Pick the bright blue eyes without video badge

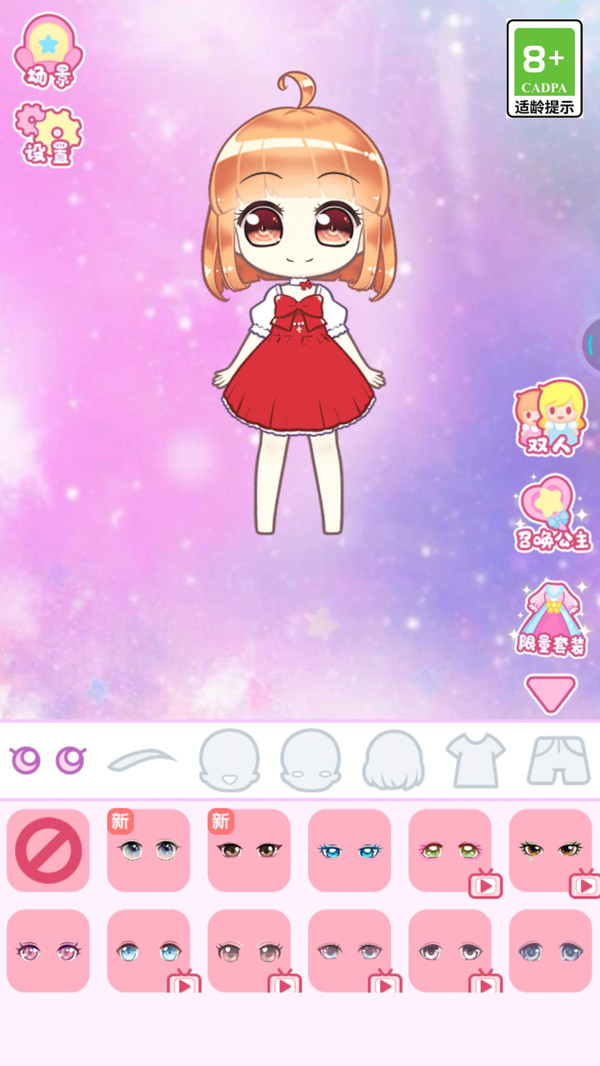click(x=349, y=851)
